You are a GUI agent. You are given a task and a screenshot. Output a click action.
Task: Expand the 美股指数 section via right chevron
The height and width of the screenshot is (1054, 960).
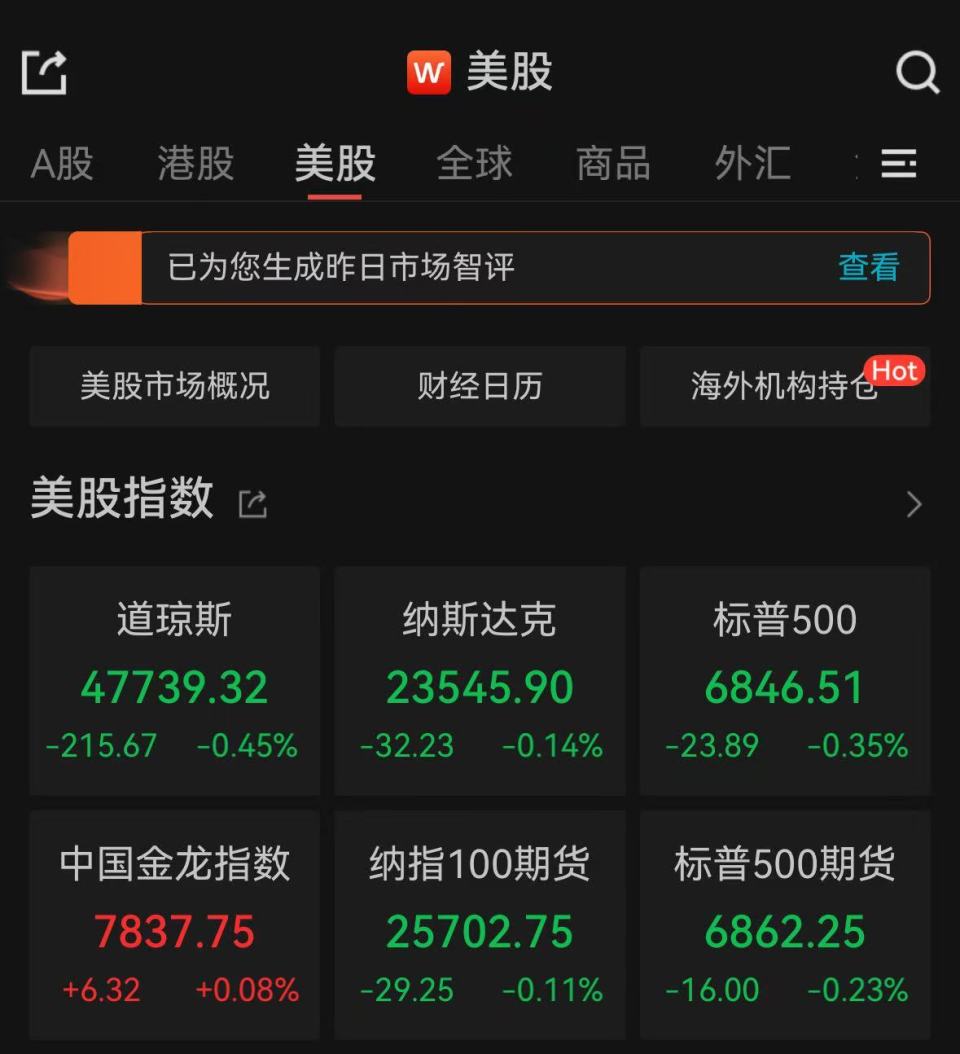click(x=914, y=505)
